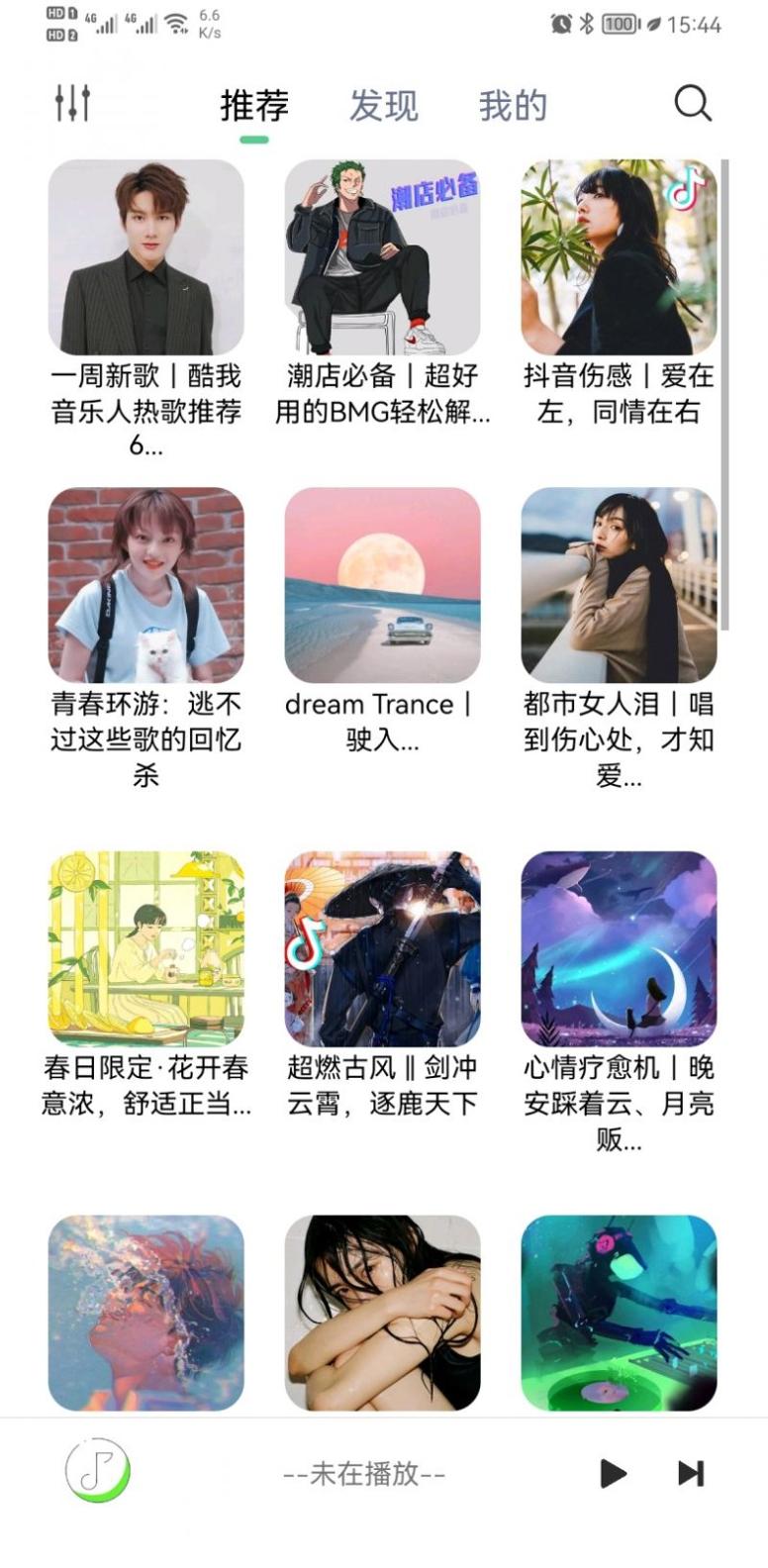The height and width of the screenshot is (1568, 768).
Task: Open the dream Trance playlist
Action: [x=382, y=585]
